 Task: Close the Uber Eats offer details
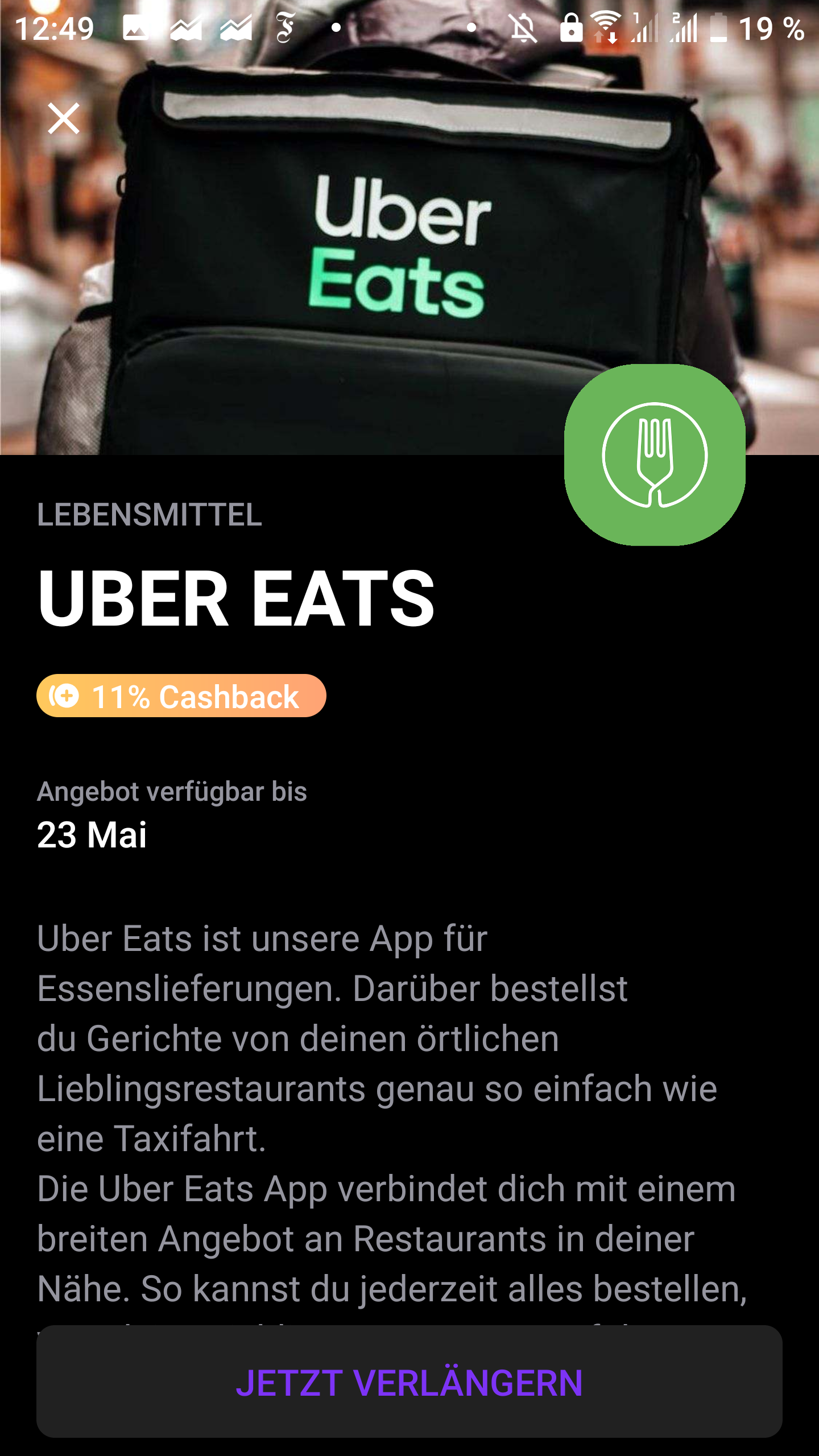(x=64, y=118)
